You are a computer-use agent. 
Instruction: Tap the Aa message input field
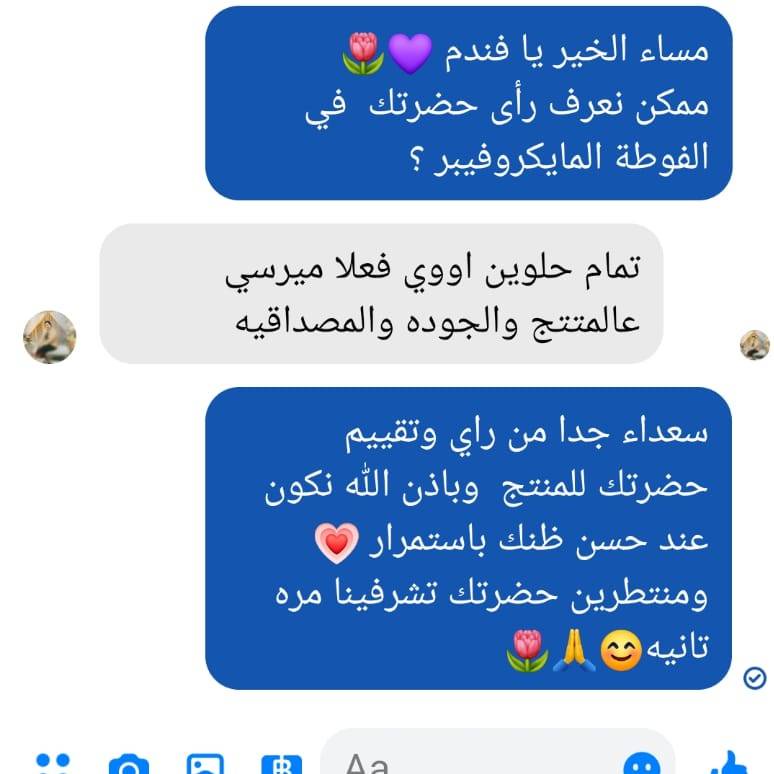pos(470,764)
